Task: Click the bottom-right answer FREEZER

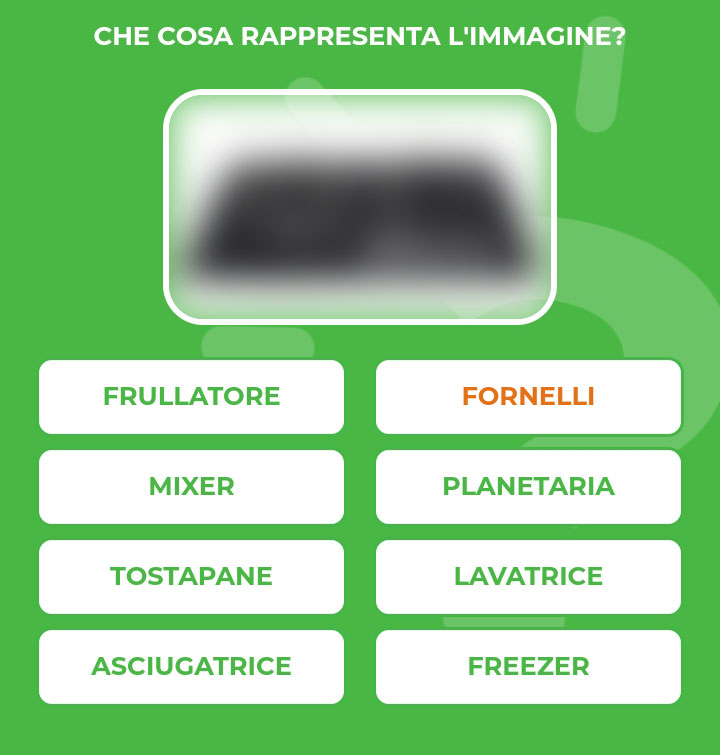Action: [528, 666]
